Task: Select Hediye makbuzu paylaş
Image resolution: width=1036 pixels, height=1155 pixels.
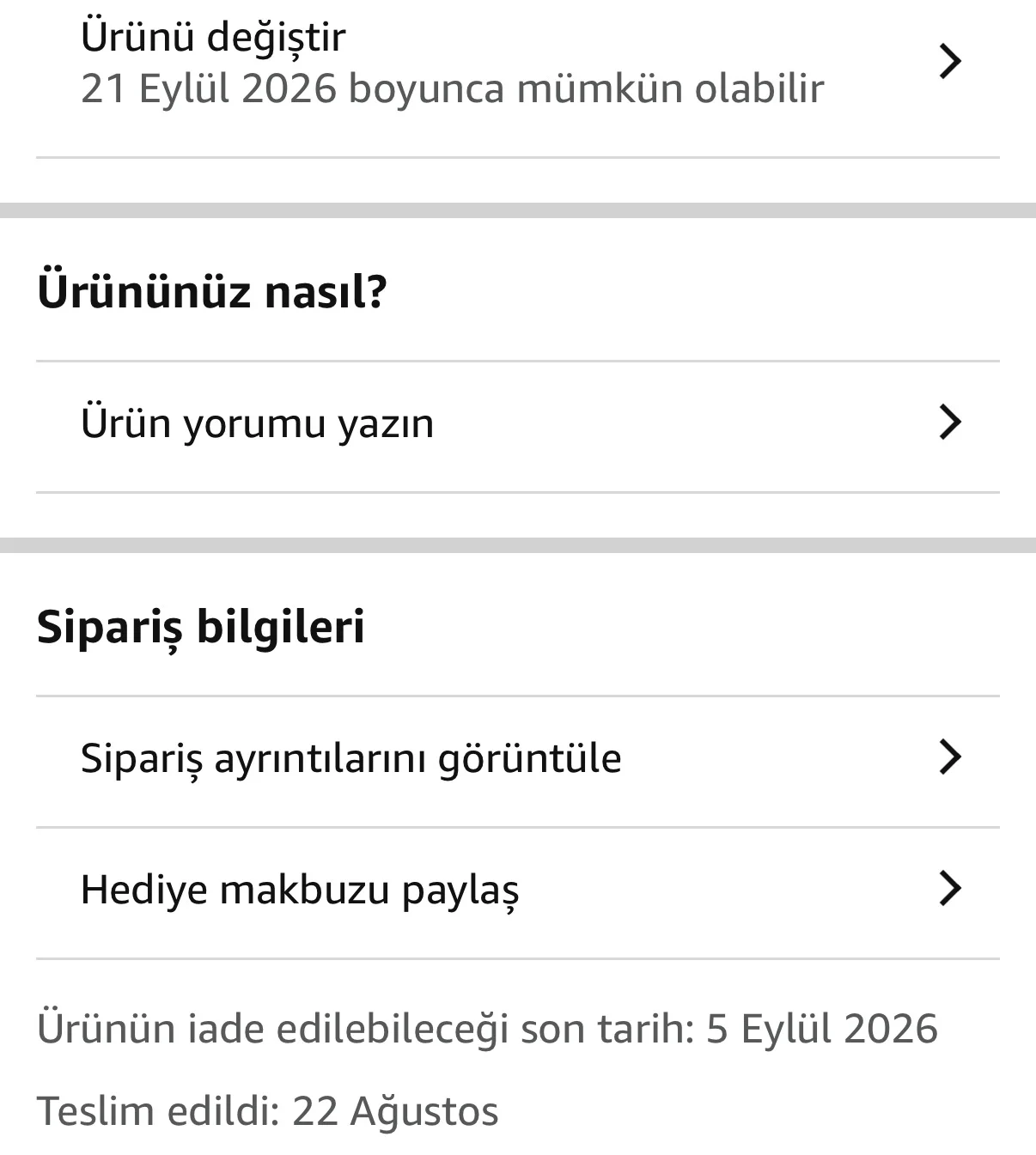Action: click(518, 893)
